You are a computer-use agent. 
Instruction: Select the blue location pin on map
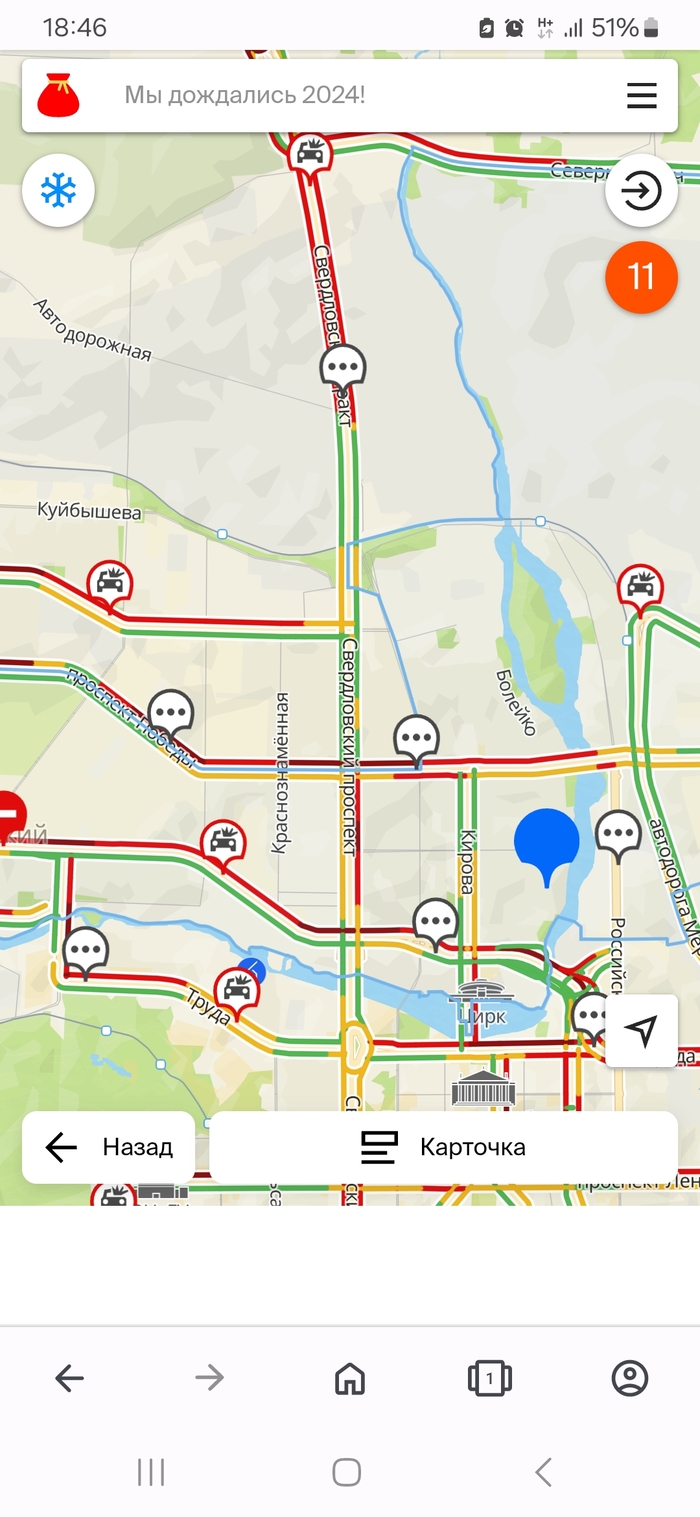click(546, 842)
